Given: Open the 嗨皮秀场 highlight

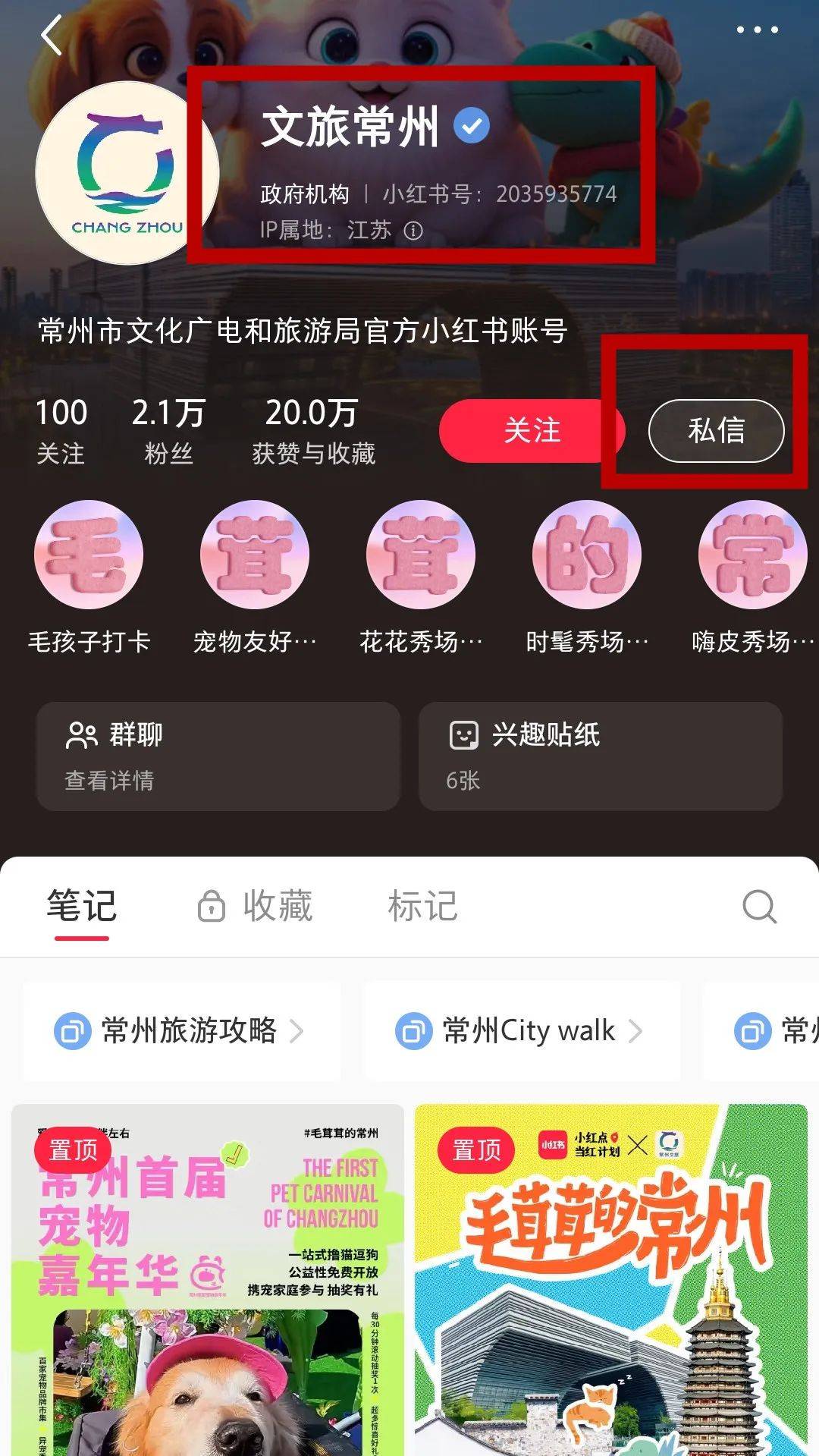Looking at the screenshot, I should (752, 555).
